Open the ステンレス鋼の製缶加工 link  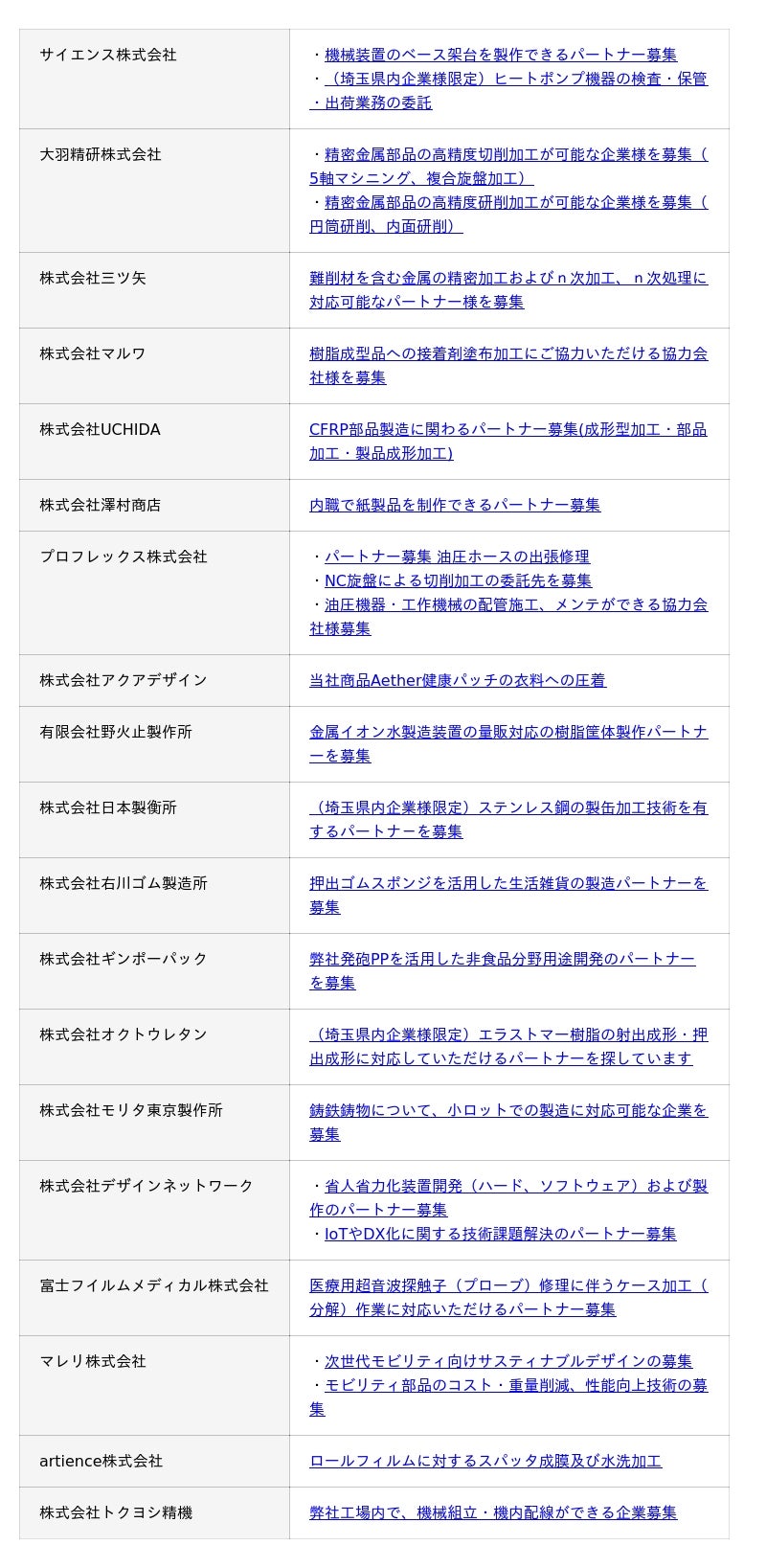pos(507,807)
